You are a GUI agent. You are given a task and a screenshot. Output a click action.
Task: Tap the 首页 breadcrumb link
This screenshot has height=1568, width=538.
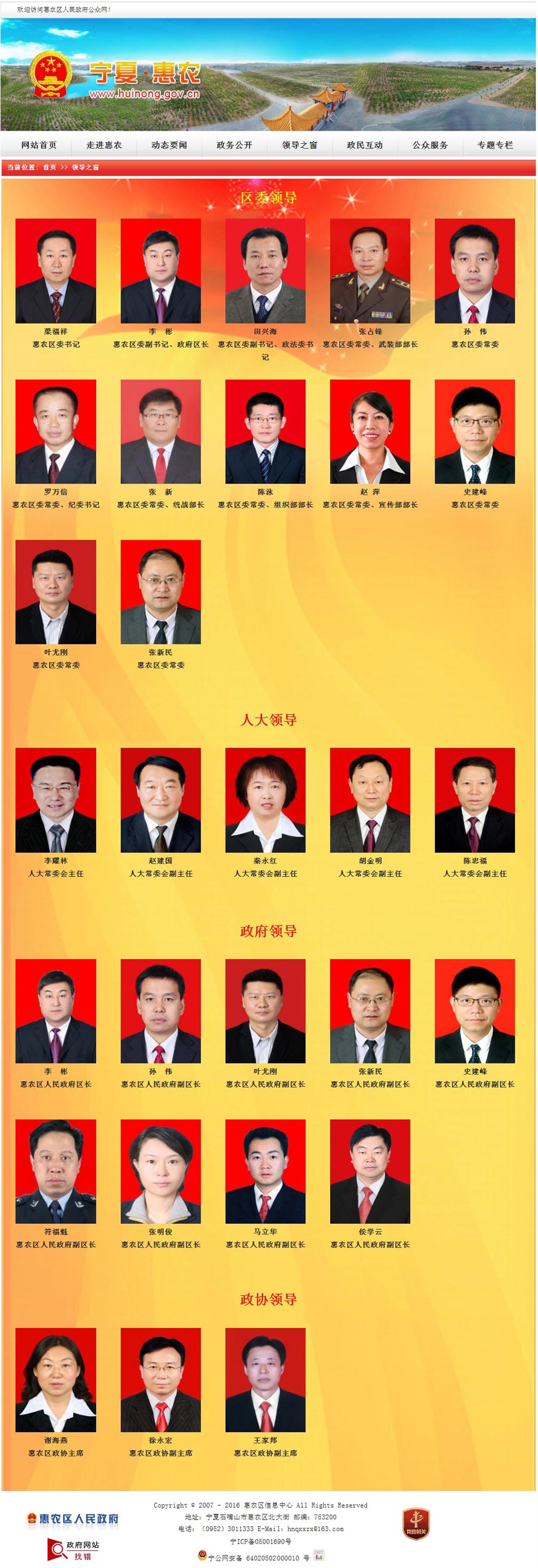[x=49, y=167]
